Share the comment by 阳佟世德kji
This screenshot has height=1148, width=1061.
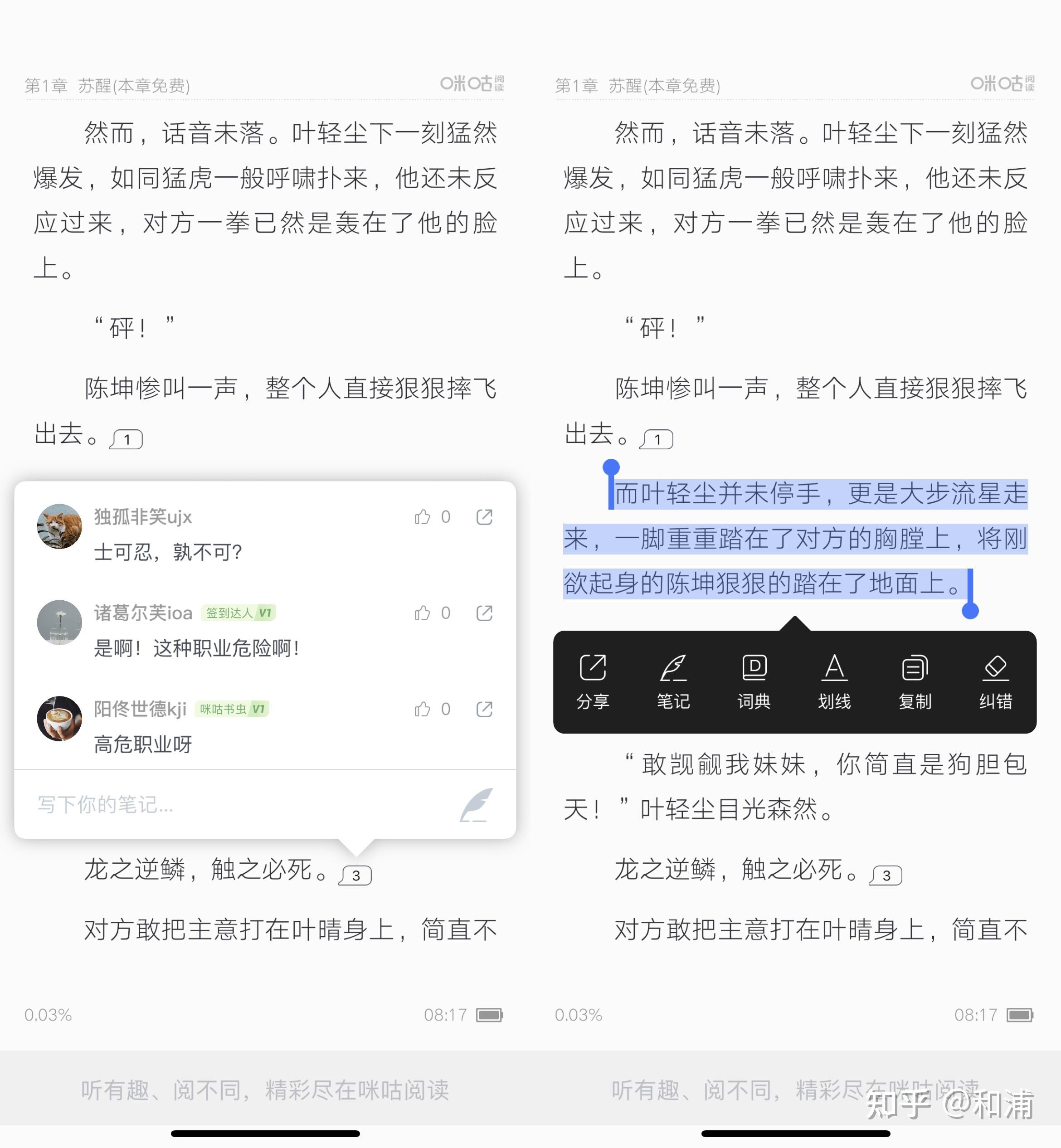[485, 710]
